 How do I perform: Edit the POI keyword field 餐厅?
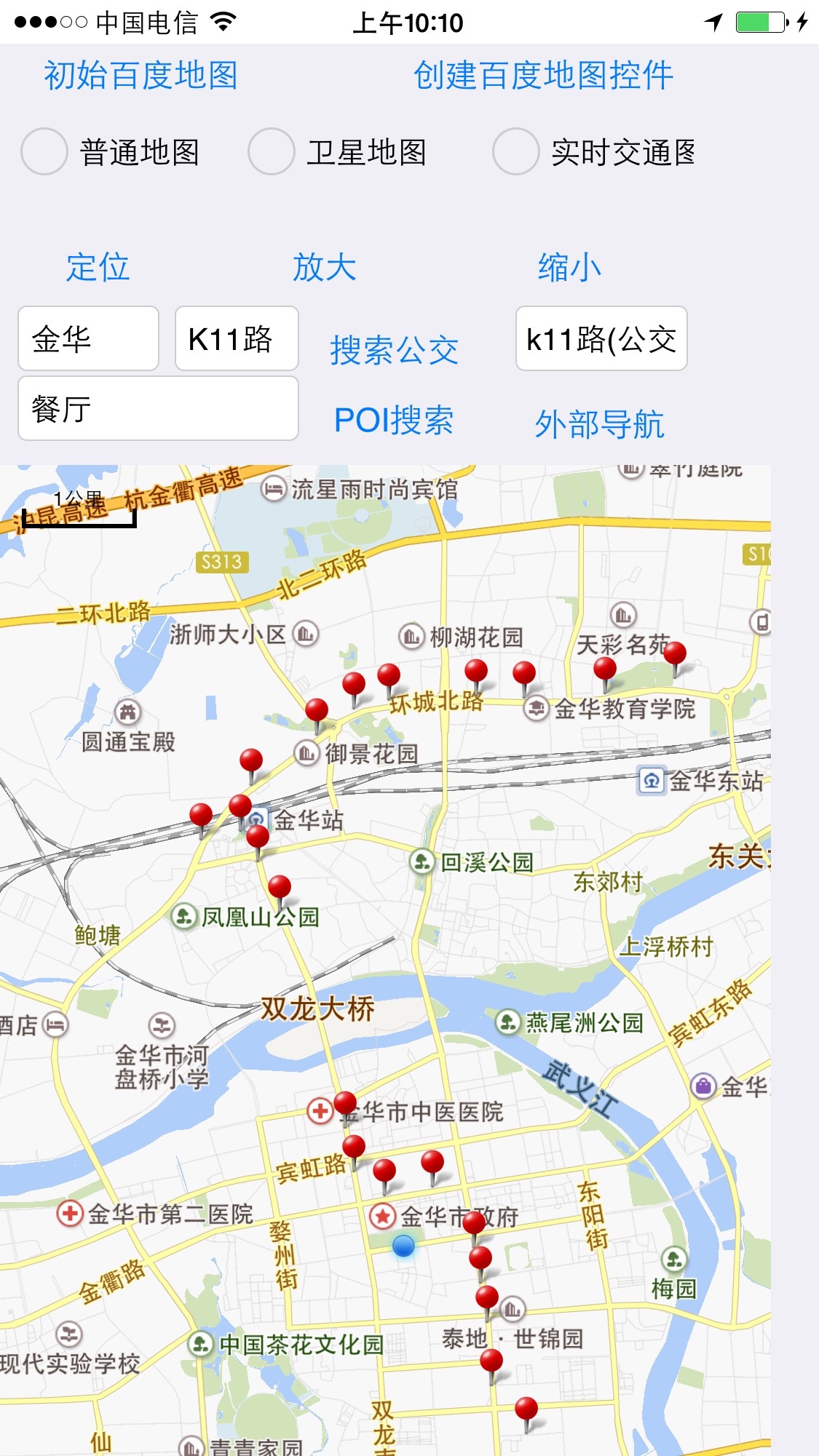tap(158, 408)
